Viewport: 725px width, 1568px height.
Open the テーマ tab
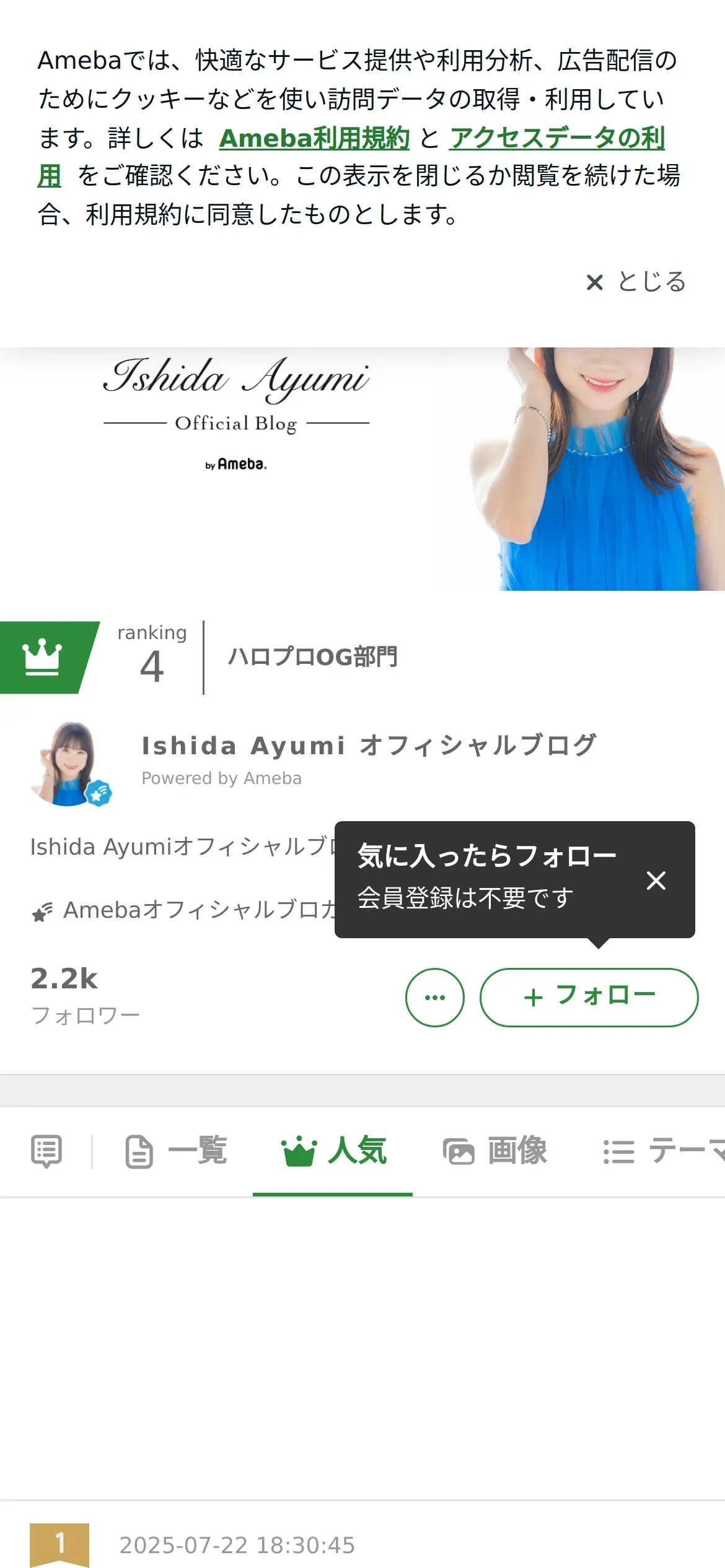click(x=663, y=1151)
